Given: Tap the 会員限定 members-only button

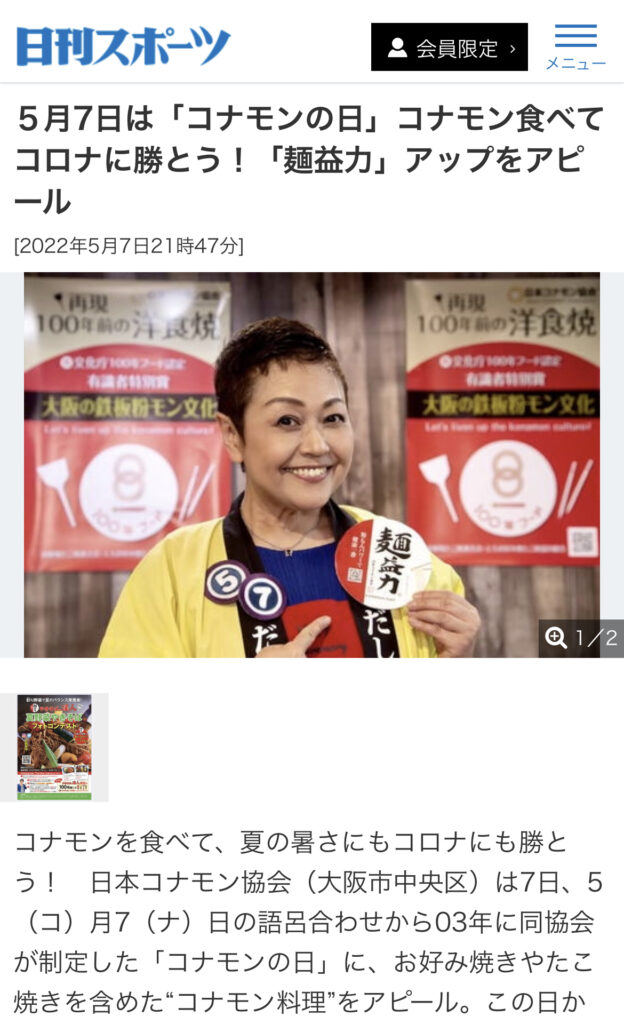Looking at the screenshot, I should point(449,47).
